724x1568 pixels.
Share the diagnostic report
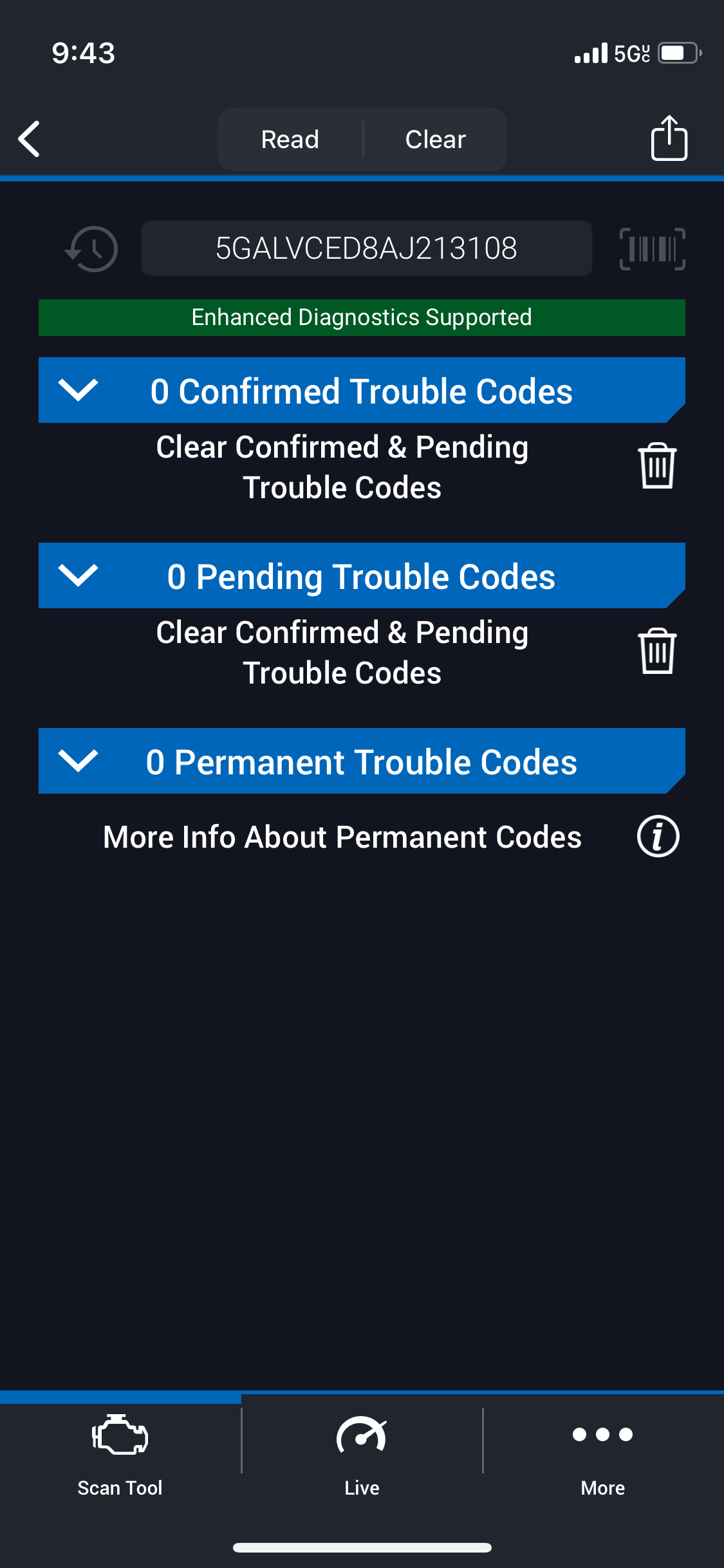(669, 138)
